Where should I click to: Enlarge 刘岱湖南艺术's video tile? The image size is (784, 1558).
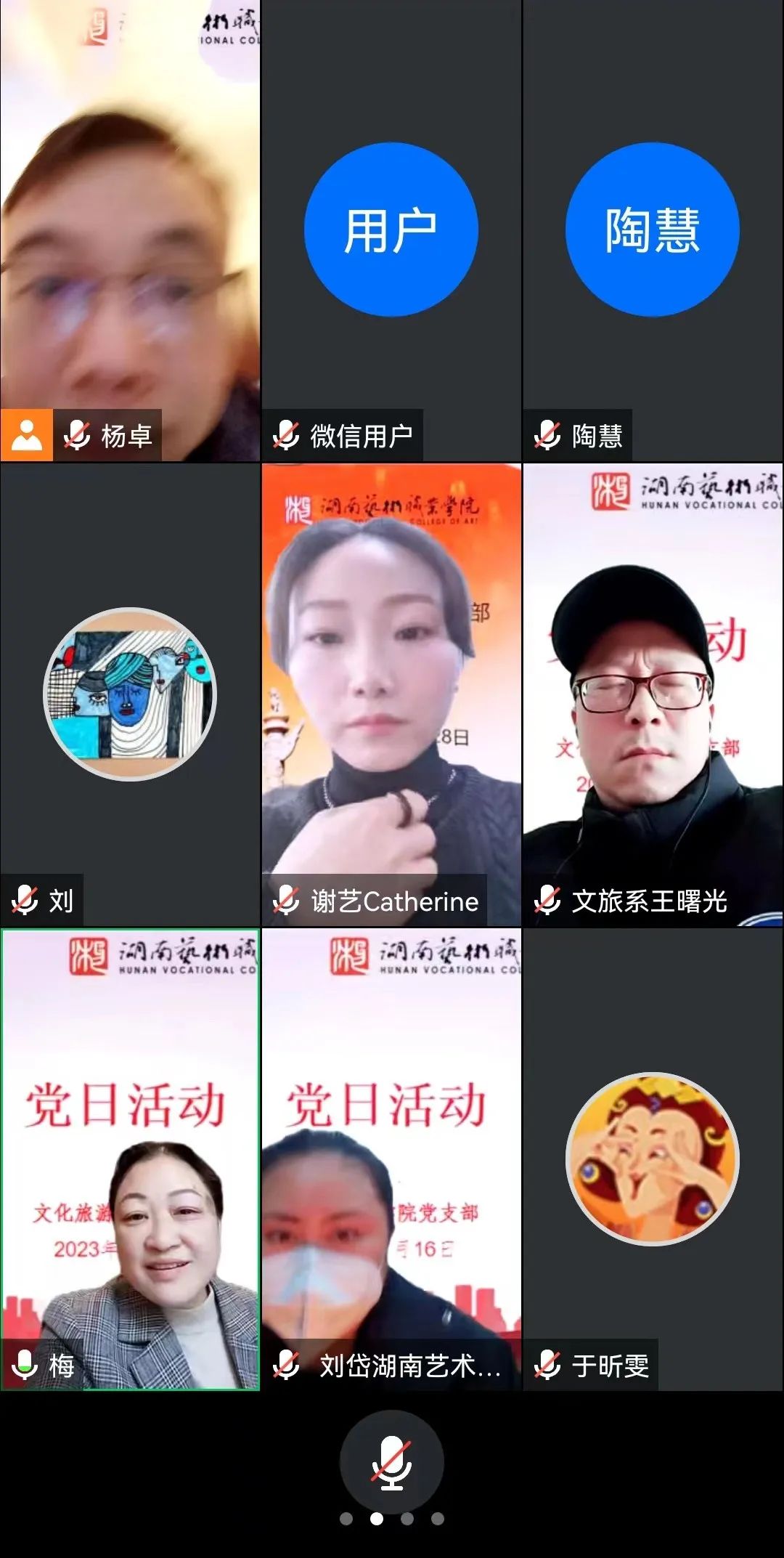coord(391,1159)
